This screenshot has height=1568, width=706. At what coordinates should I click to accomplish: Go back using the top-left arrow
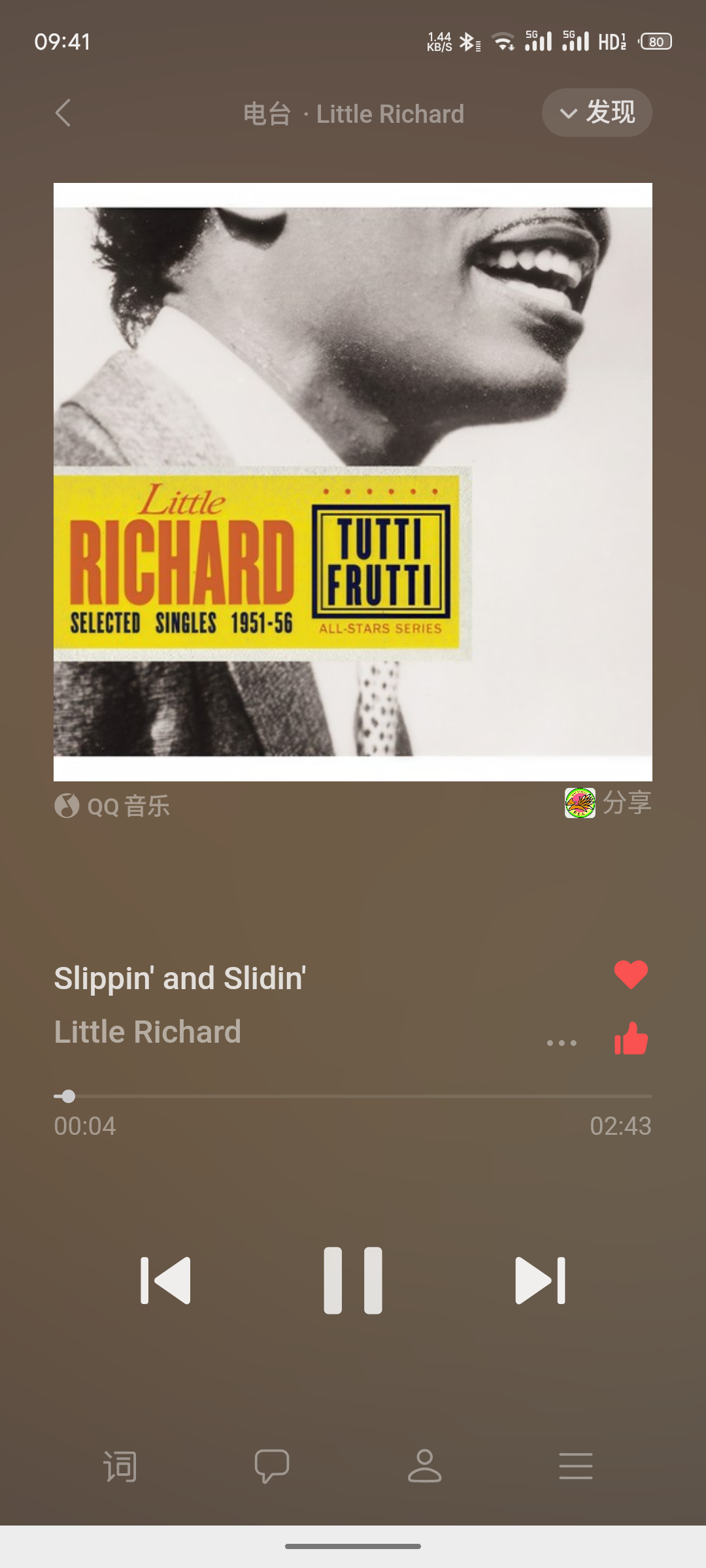[x=63, y=113]
